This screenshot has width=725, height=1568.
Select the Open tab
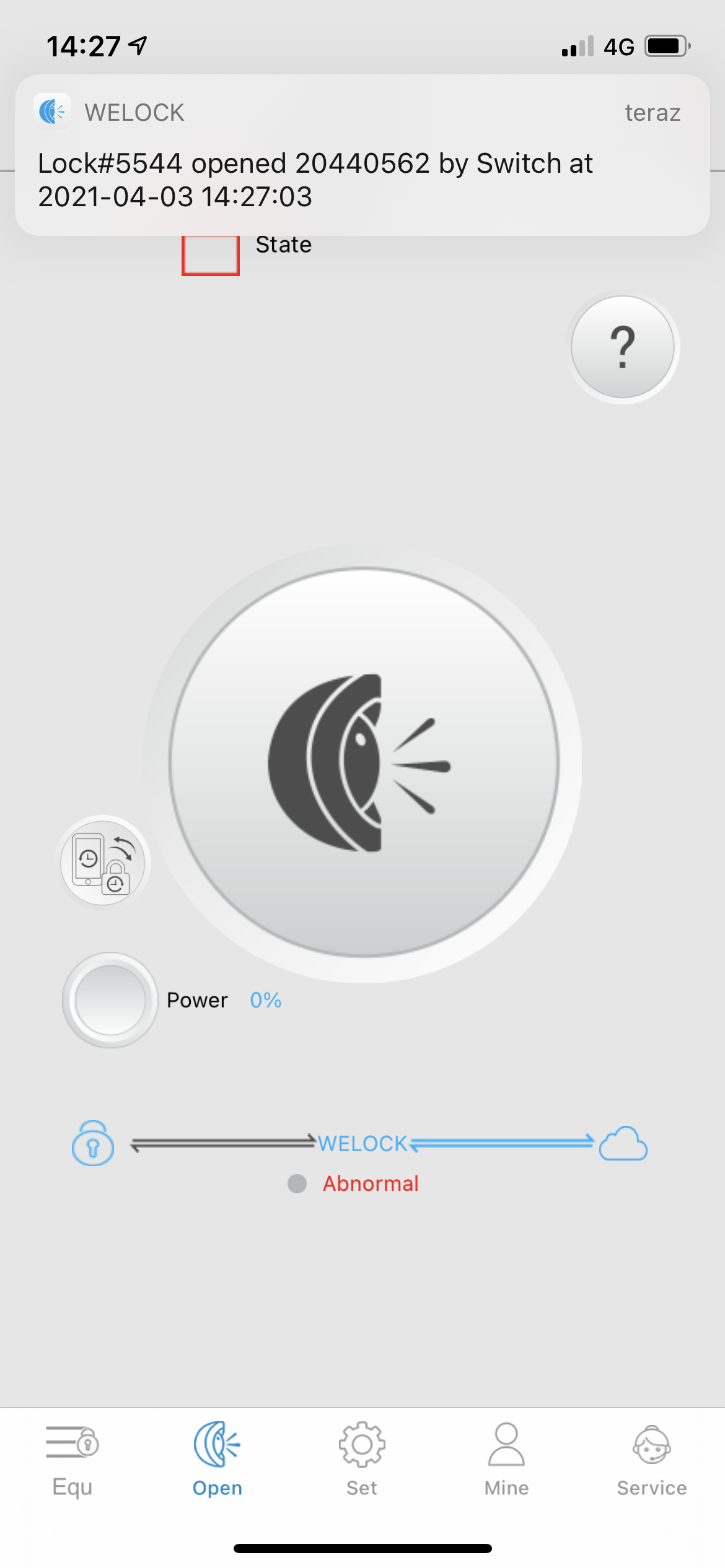[x=217, y=1460]
